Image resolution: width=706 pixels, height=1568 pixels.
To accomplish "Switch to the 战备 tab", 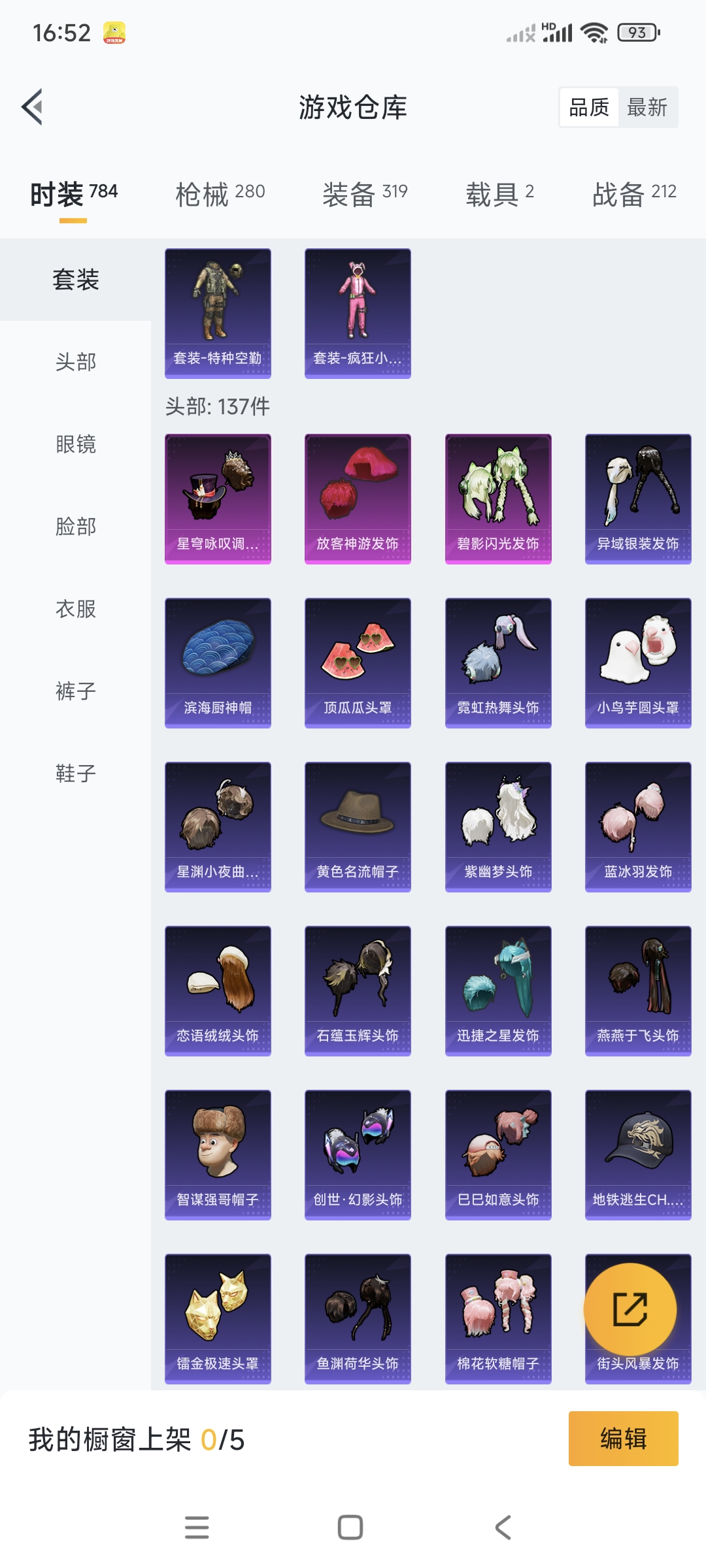I will (x=634, y=194).
